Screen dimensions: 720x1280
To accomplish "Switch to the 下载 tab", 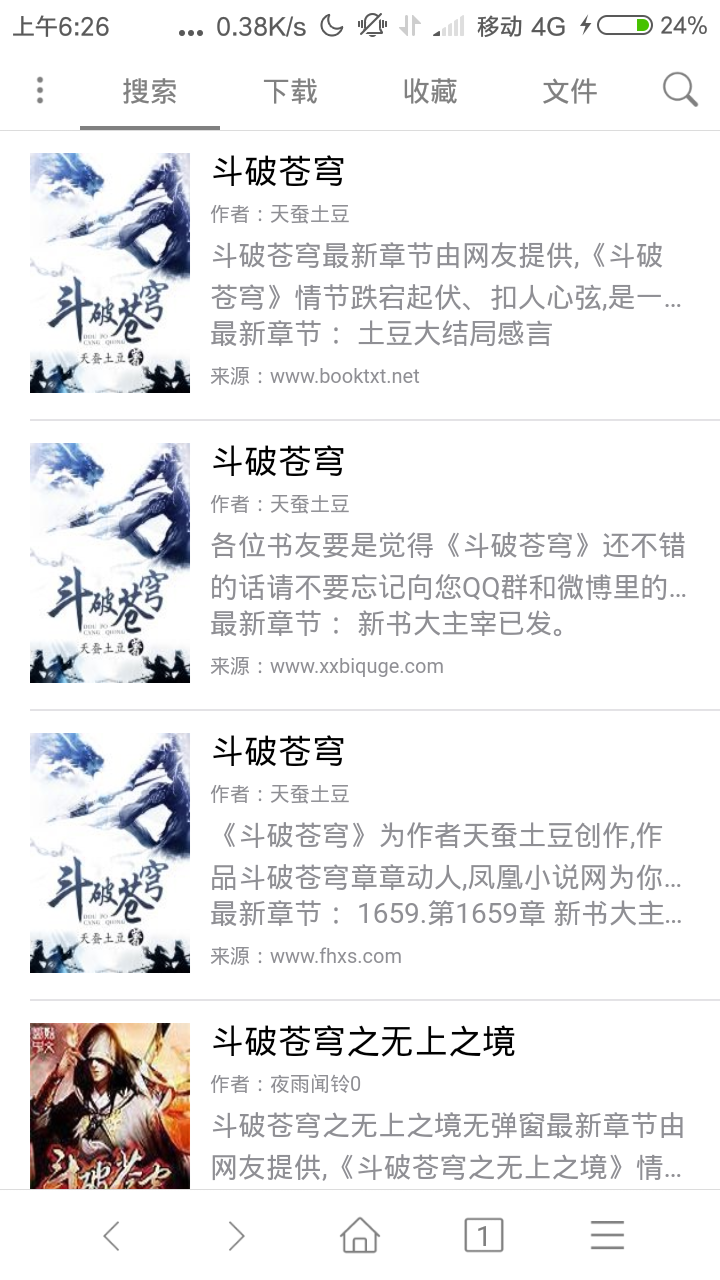I will tap(289, 90).
